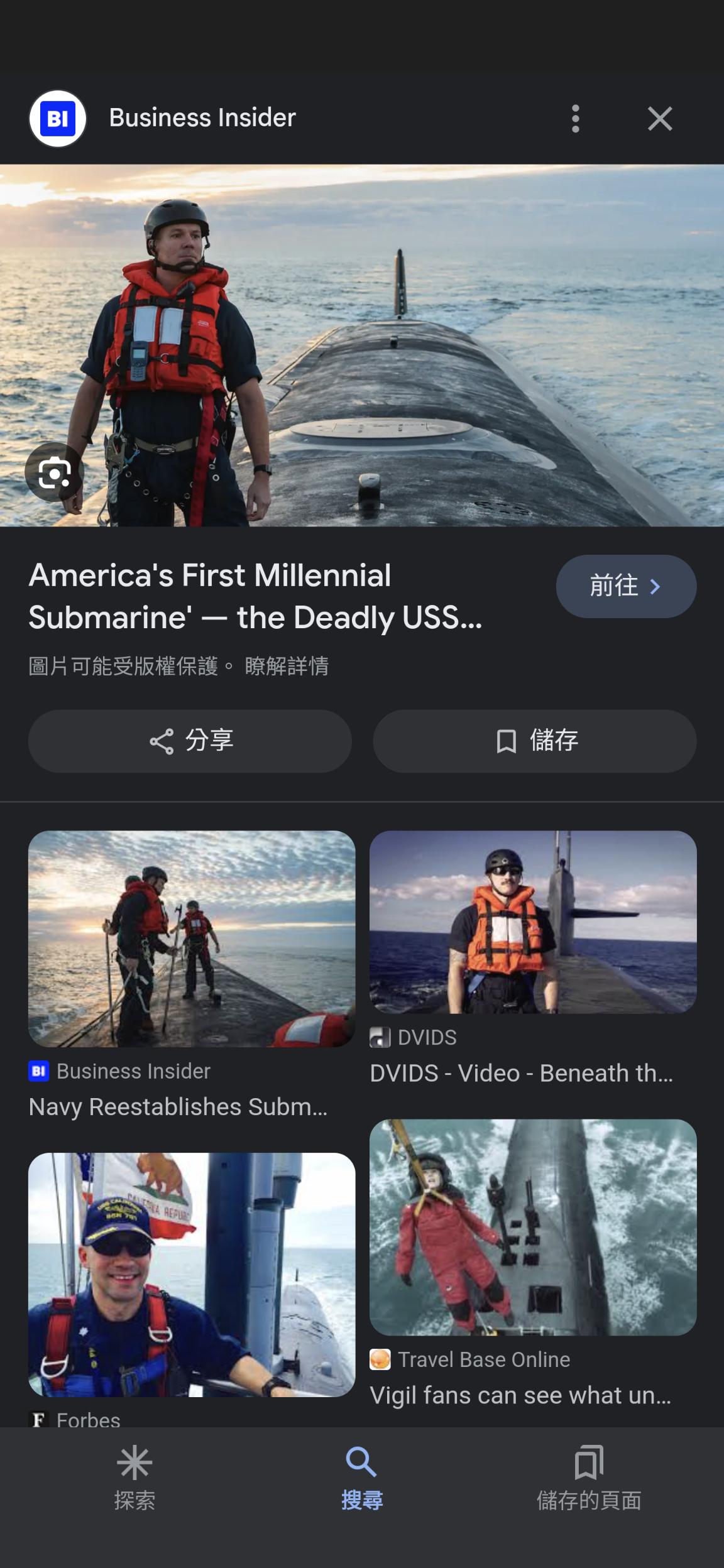
Task: Open the three-dot overflow menu
Action: click(x=575, y=118)
